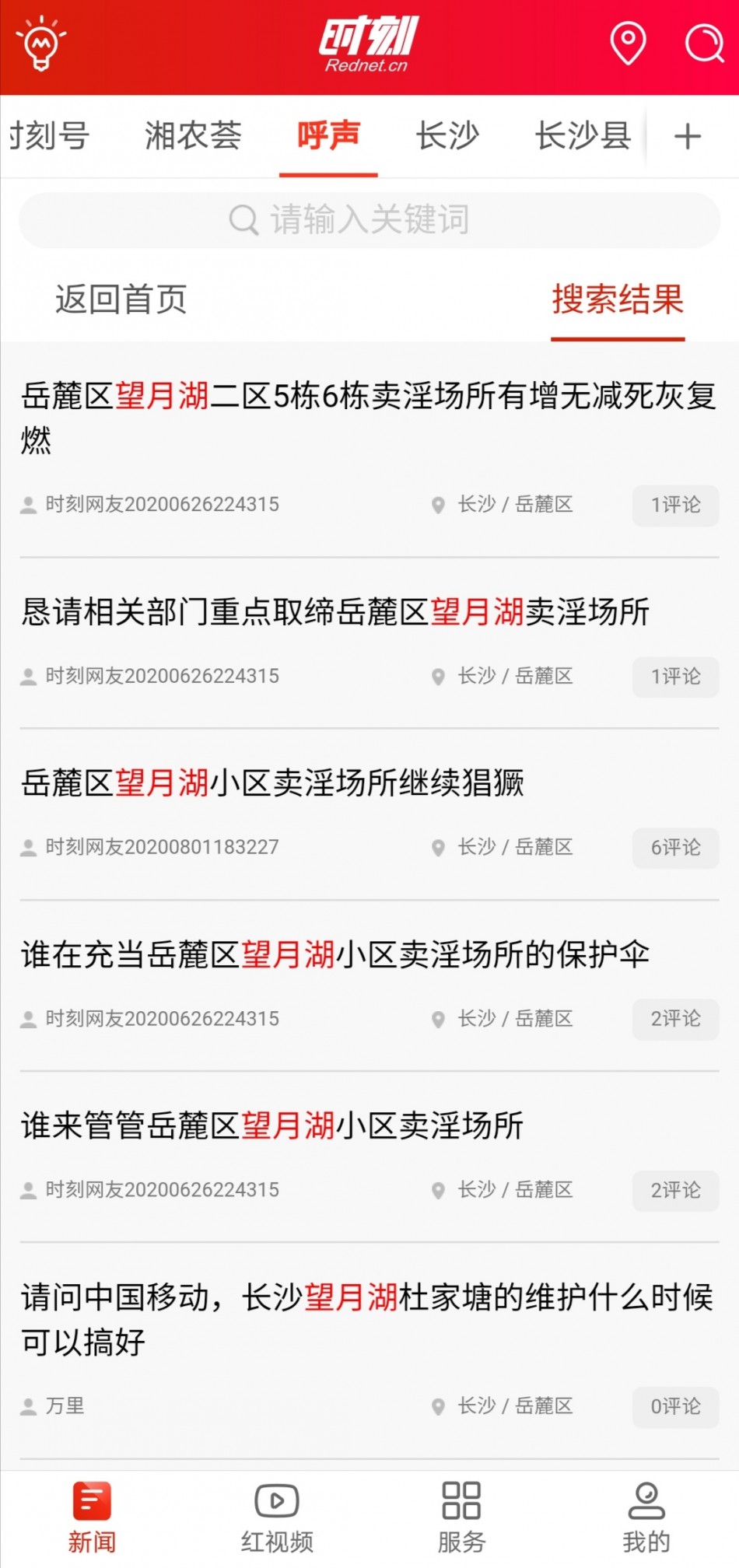Image resolution: width=739 pixels, height=1568 pixels.
Task: Open the post 恳请相关部门重点取缔
Action: tap(334, 612)
